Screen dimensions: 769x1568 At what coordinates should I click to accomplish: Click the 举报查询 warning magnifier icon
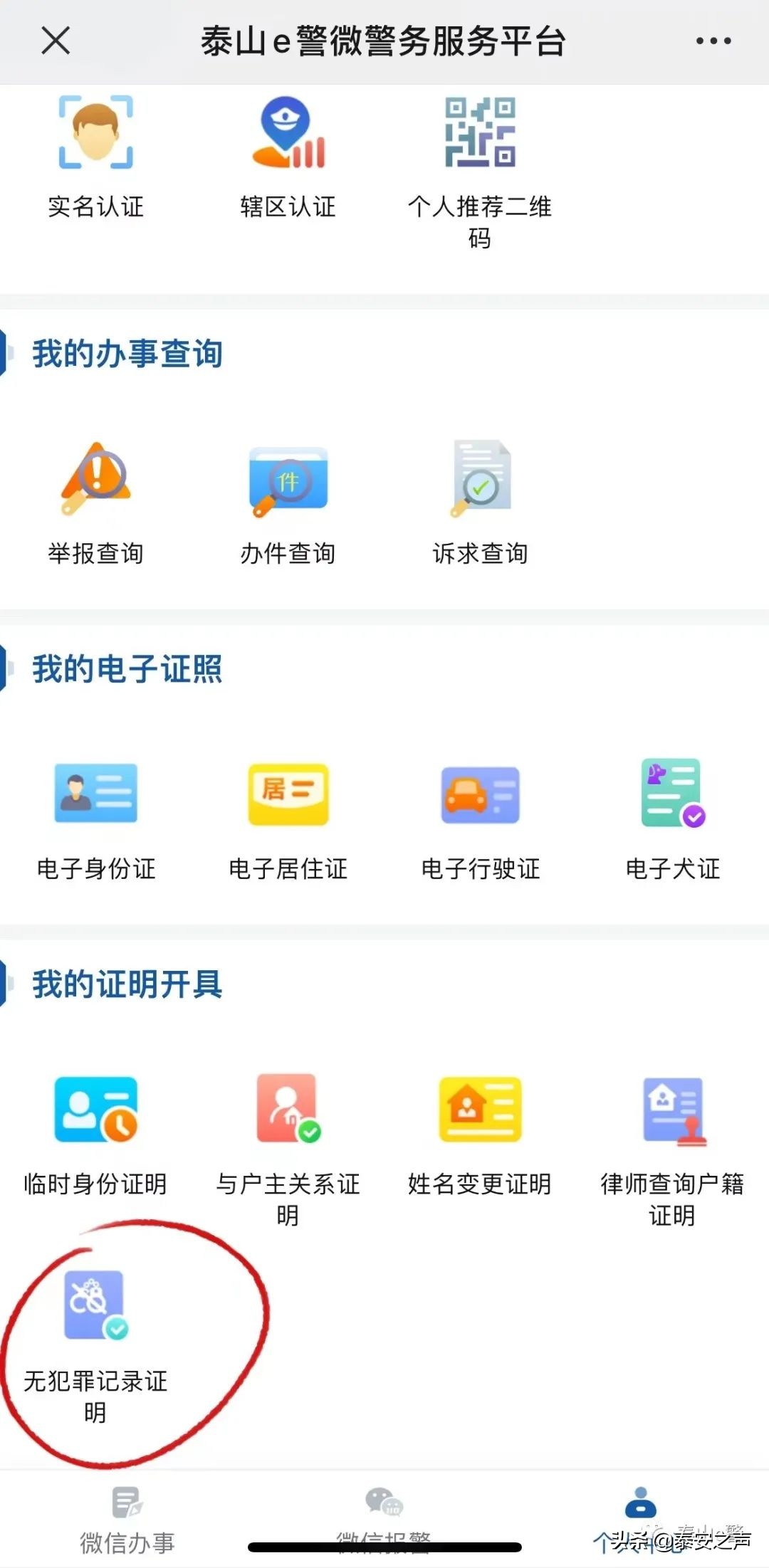tap(96, 480)
